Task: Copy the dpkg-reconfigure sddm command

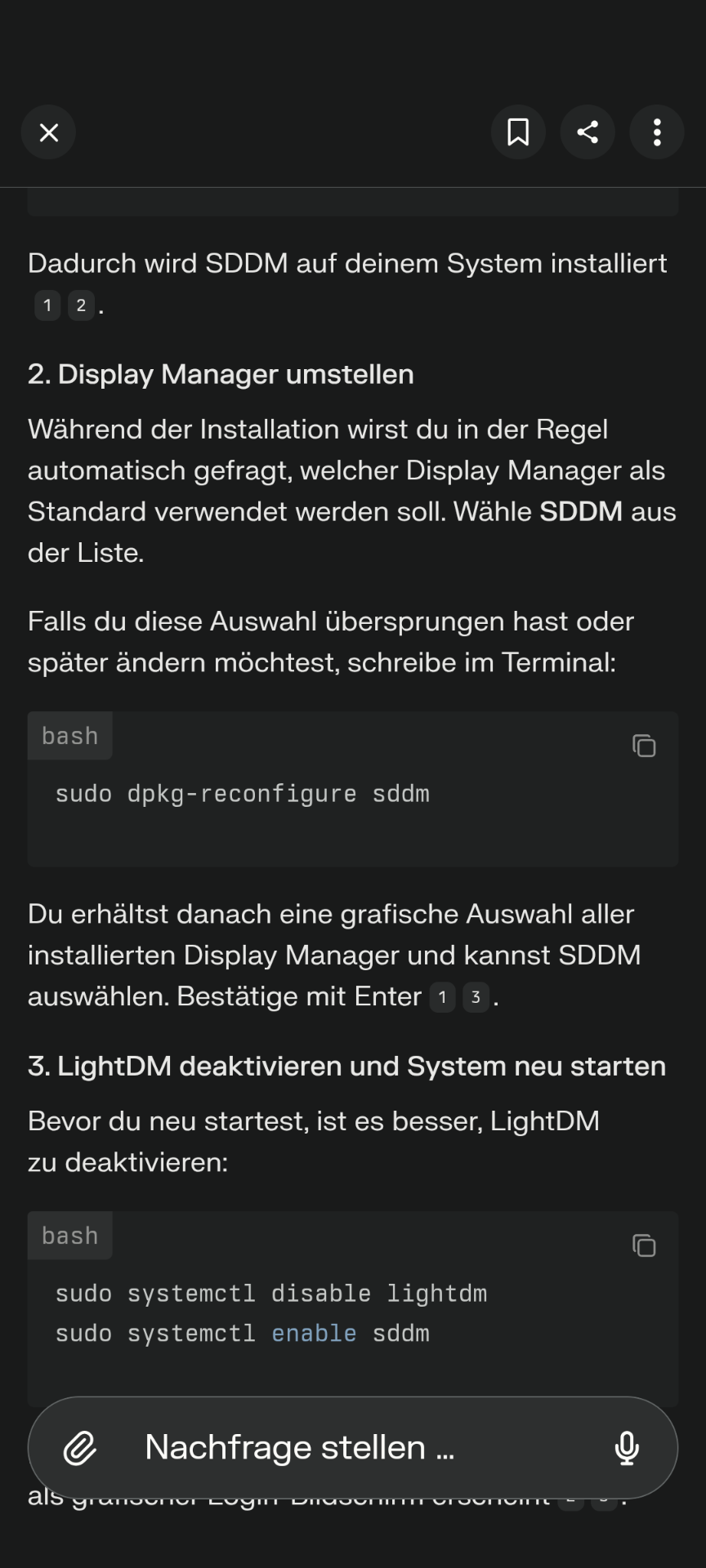Action: click(x=644, y=746)
